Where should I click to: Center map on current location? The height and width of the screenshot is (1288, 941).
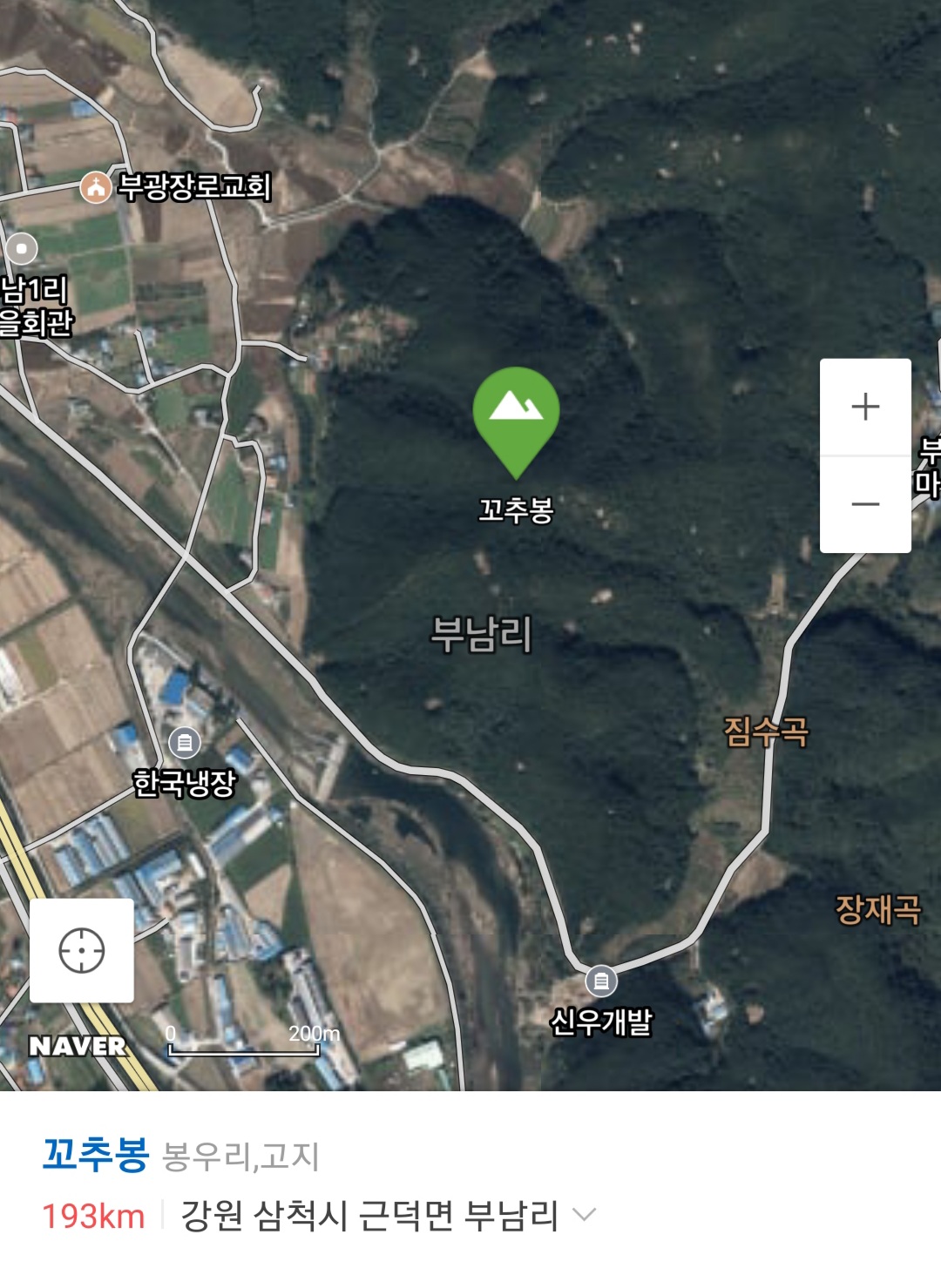[x=82, y=950]
